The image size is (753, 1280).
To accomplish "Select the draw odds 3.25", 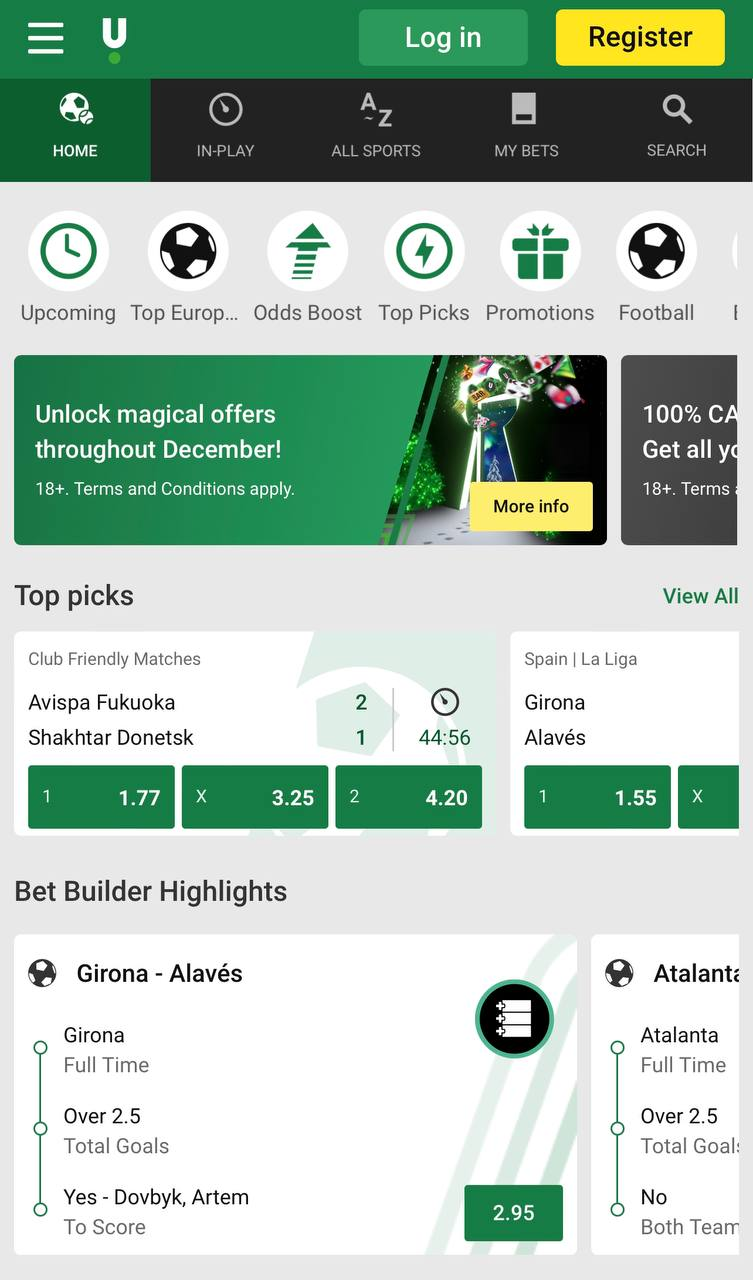I will pyautogui.click(x=255, y=797).
